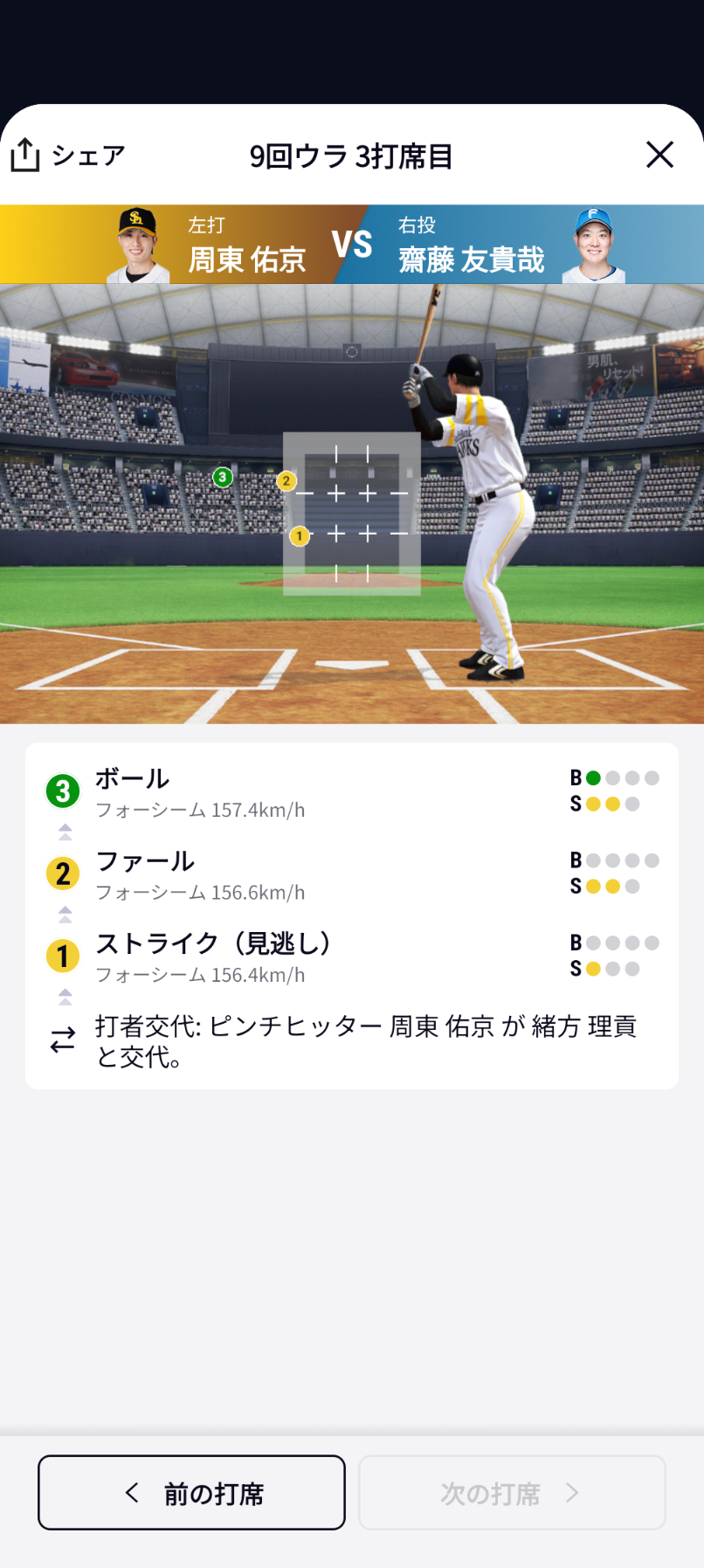Go to 前の打席 previous at-bat

[x=191, y=1492]
